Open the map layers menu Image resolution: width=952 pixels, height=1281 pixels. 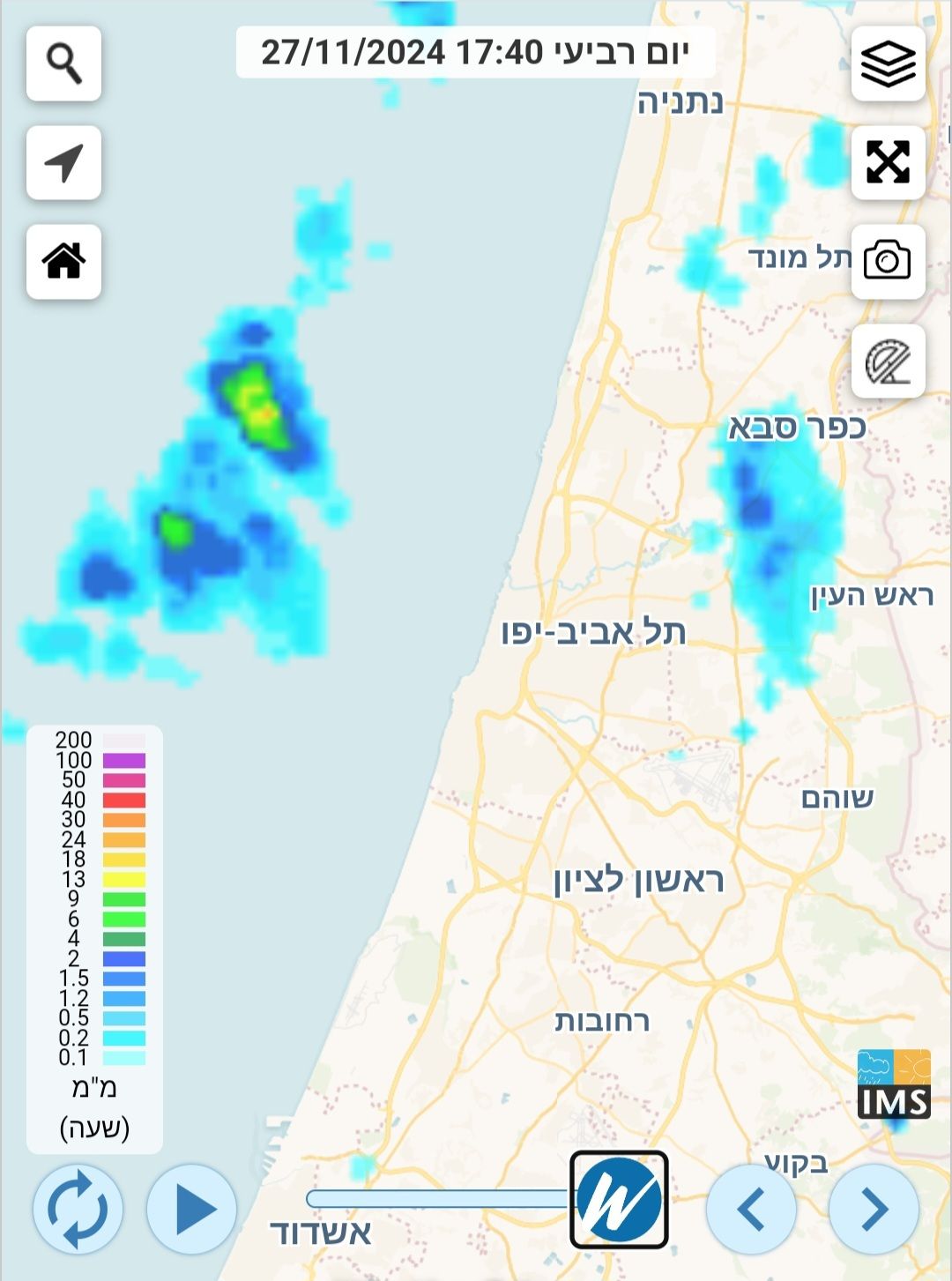(x=888, y=63)
